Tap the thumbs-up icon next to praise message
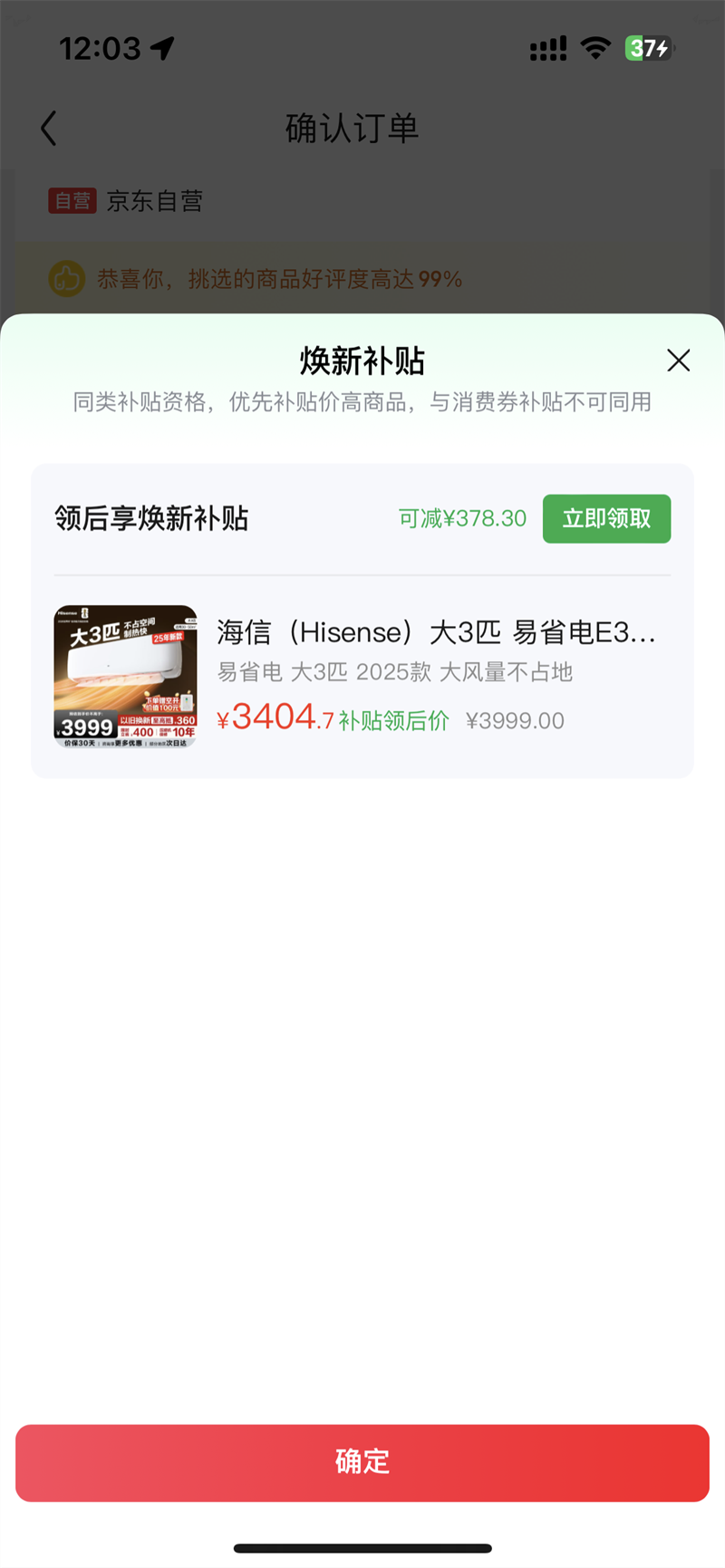725x1568 pixels. click(65, 279)
